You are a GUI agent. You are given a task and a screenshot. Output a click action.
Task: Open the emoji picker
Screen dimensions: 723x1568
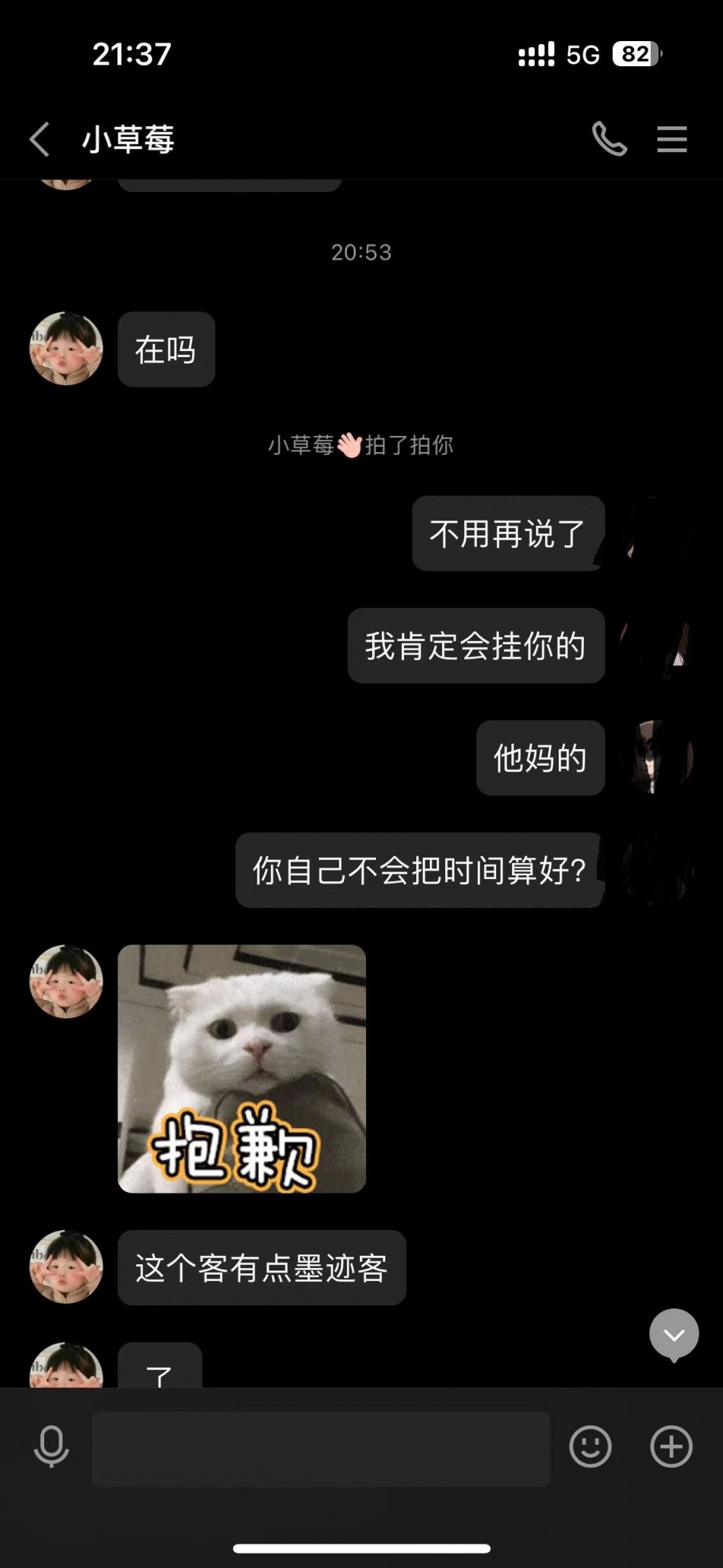(x=590, y=1446)
